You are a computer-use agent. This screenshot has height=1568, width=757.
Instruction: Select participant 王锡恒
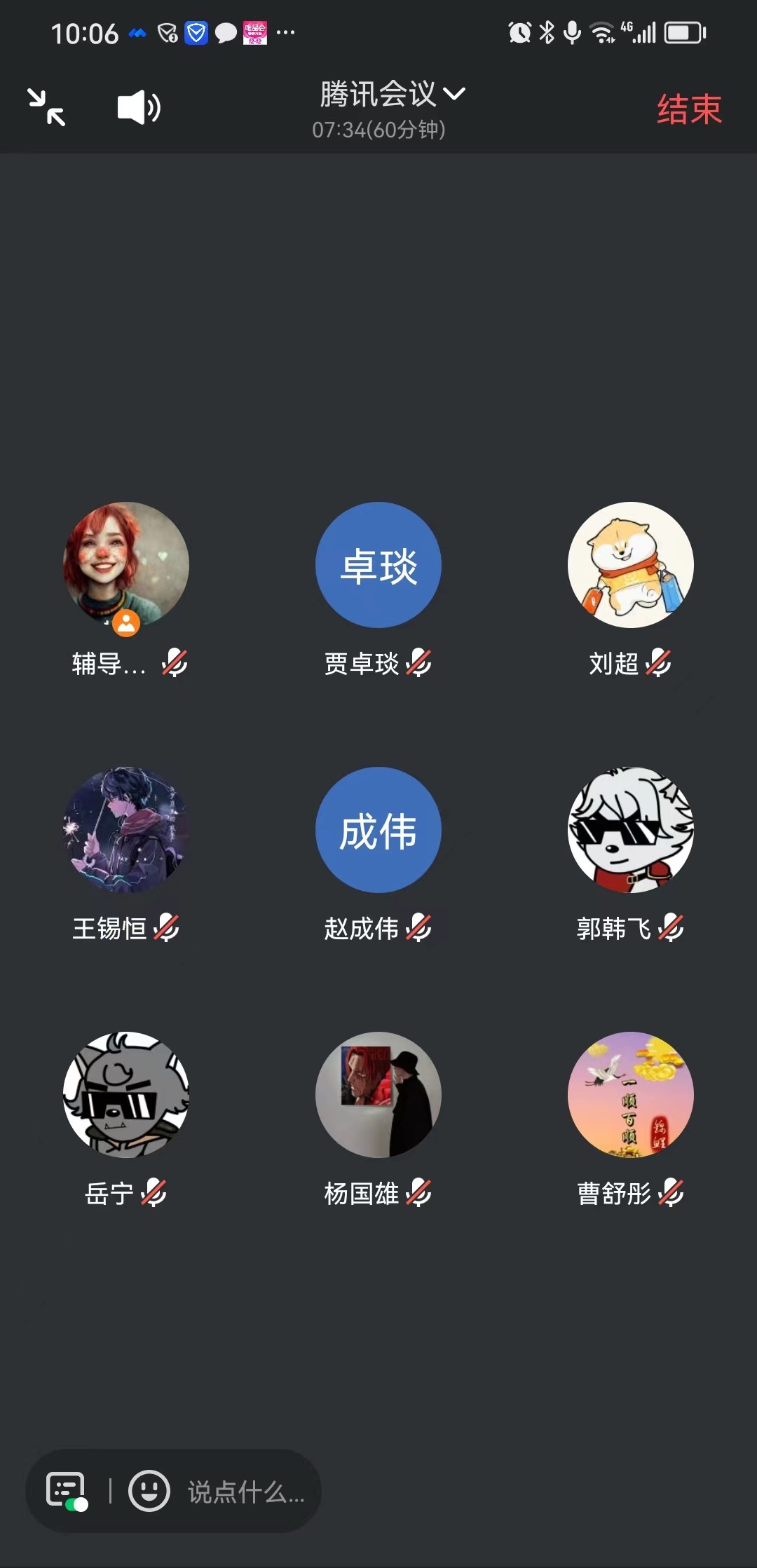126,830
